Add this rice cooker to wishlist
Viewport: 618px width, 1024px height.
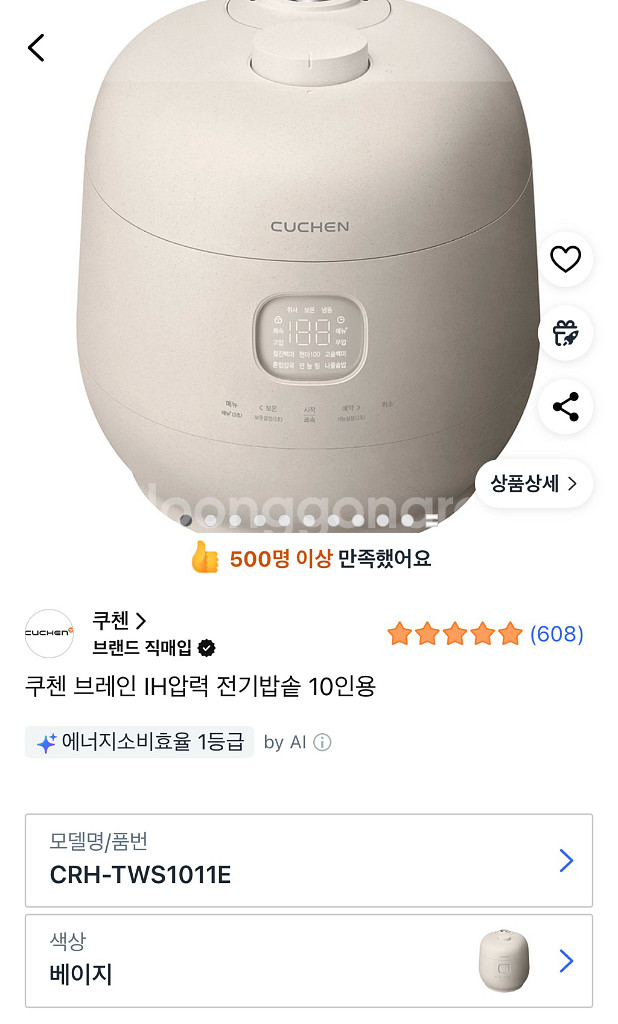(x=565, y=259)
